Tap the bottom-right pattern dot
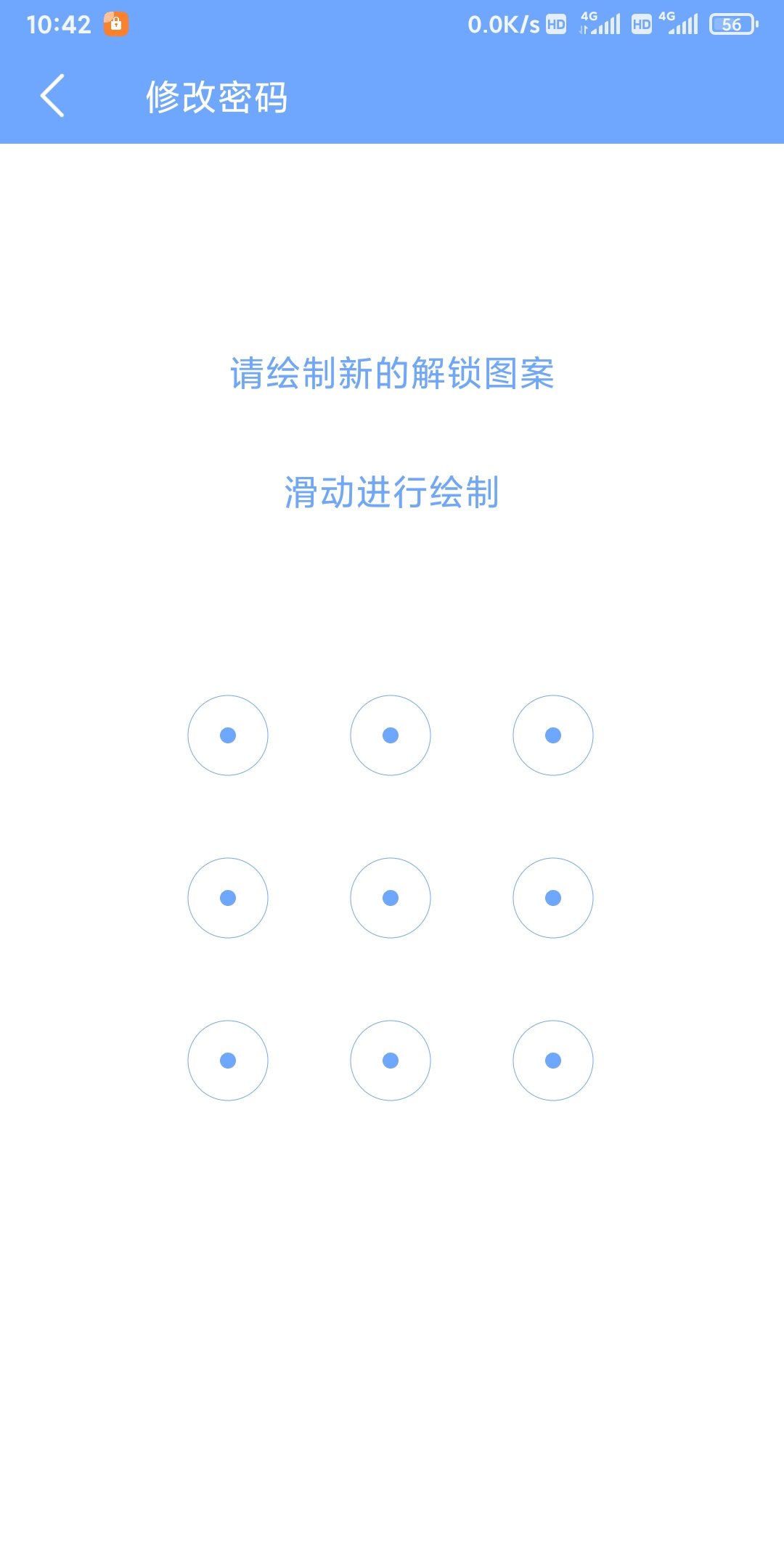The height and width of the screenshot is (1568, 784). coord(553,1060)
